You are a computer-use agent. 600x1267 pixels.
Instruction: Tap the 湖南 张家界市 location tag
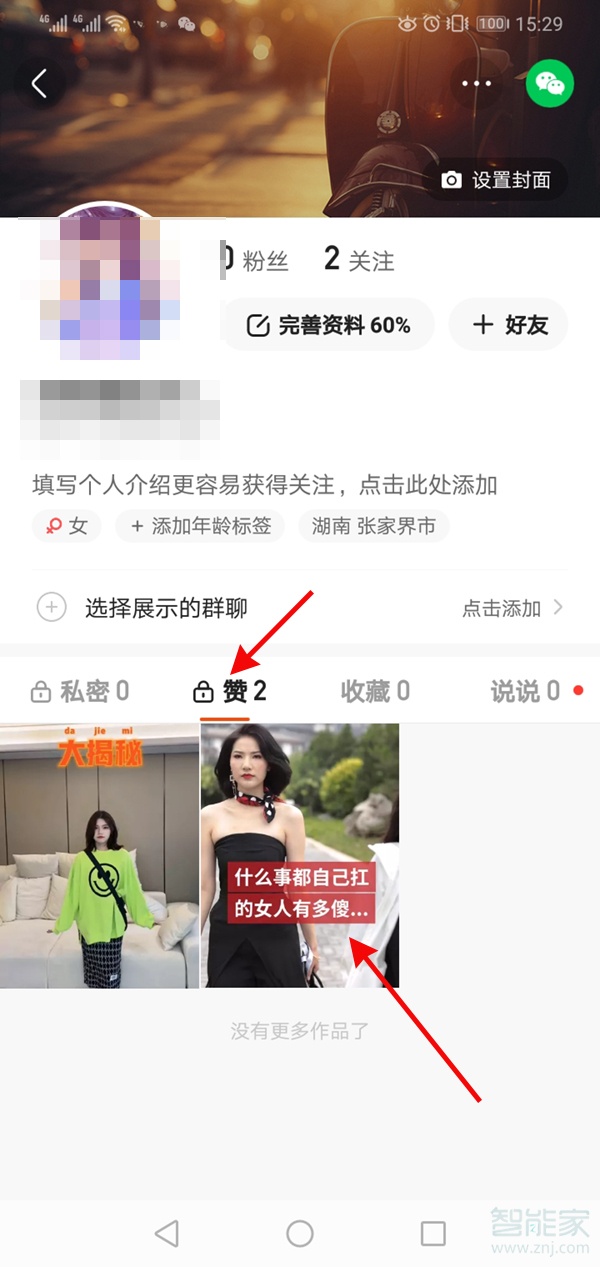373,526
